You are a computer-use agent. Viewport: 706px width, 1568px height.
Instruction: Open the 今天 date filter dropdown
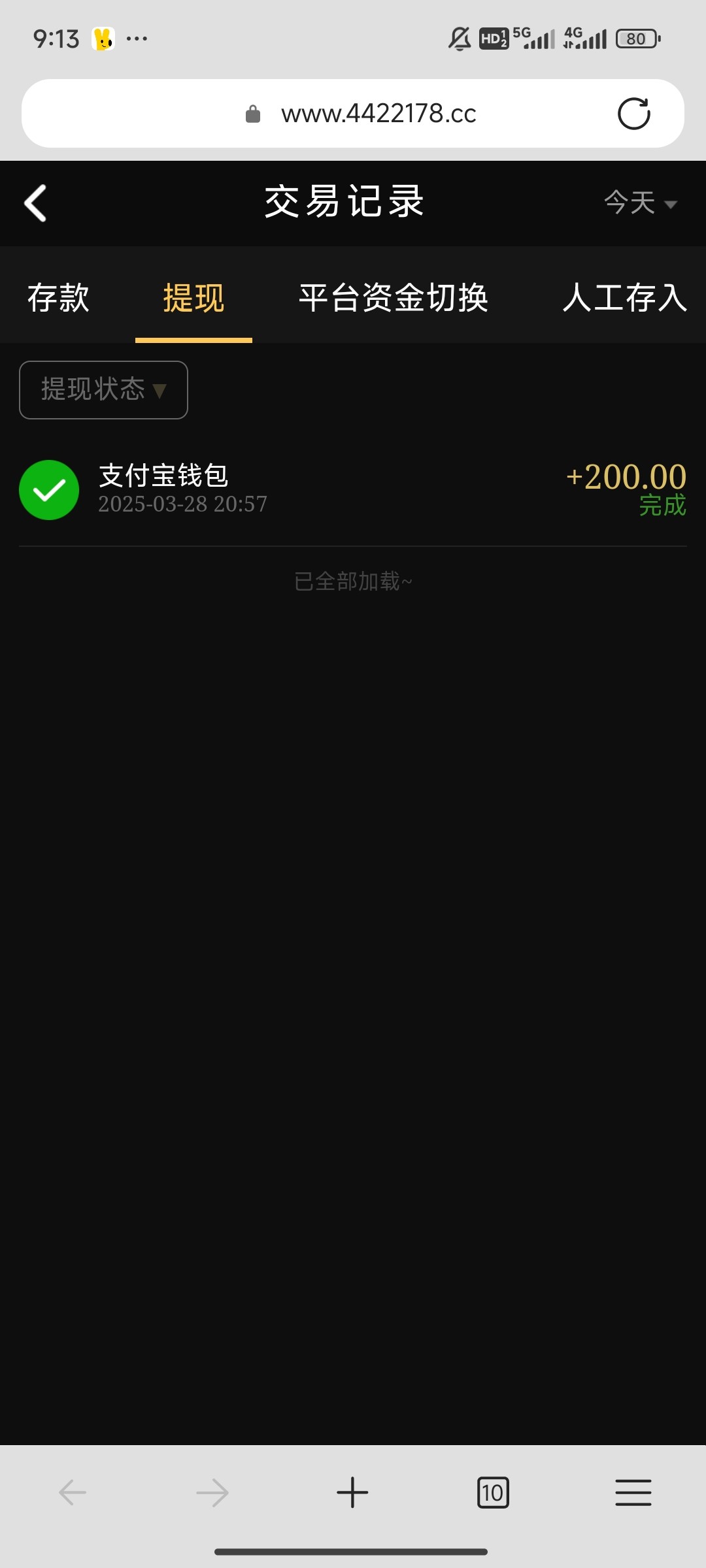[640, 203]
